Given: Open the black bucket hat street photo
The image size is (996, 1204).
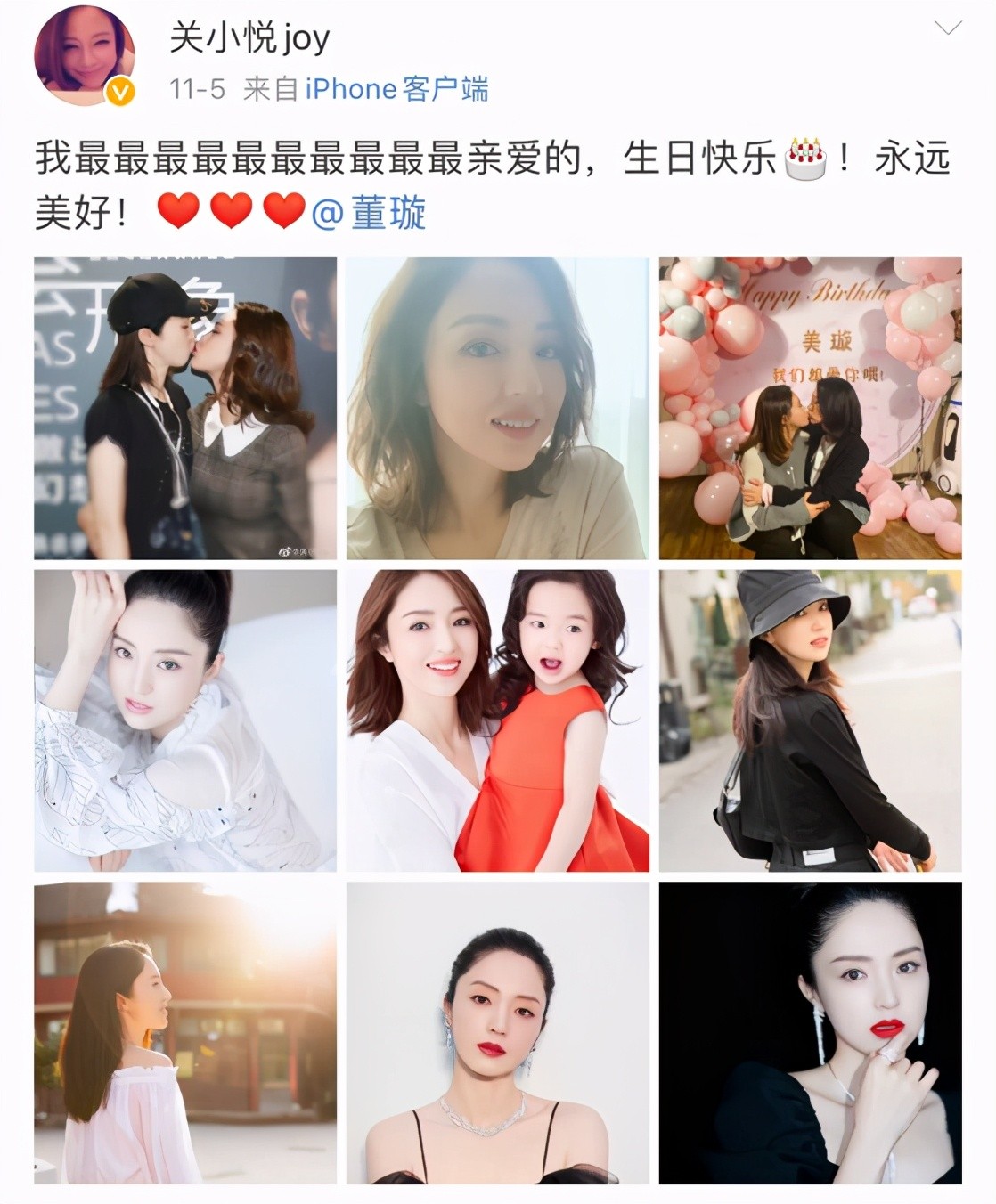Looking at the screenshot, I should [810, 720].
